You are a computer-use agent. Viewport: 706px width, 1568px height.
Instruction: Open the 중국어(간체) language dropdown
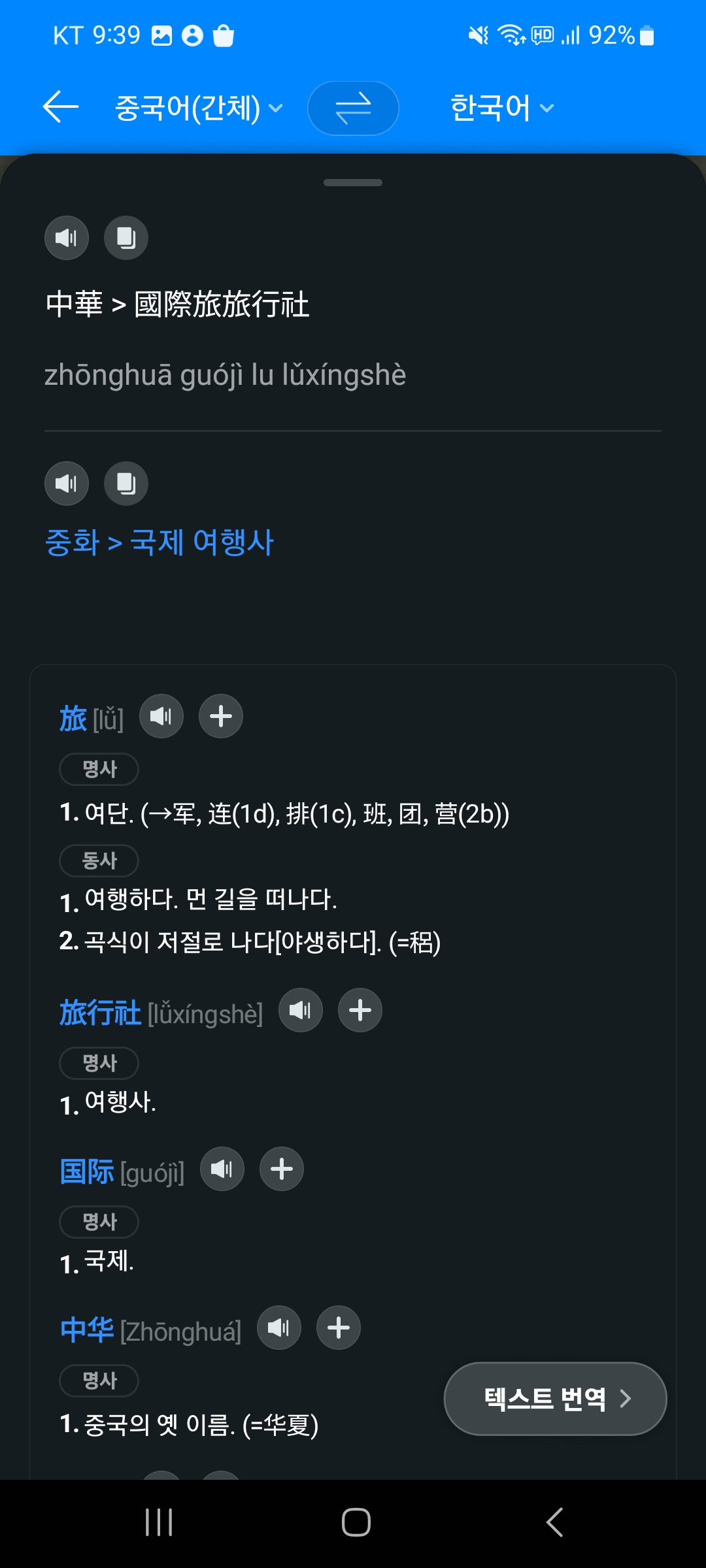[196, 108]
